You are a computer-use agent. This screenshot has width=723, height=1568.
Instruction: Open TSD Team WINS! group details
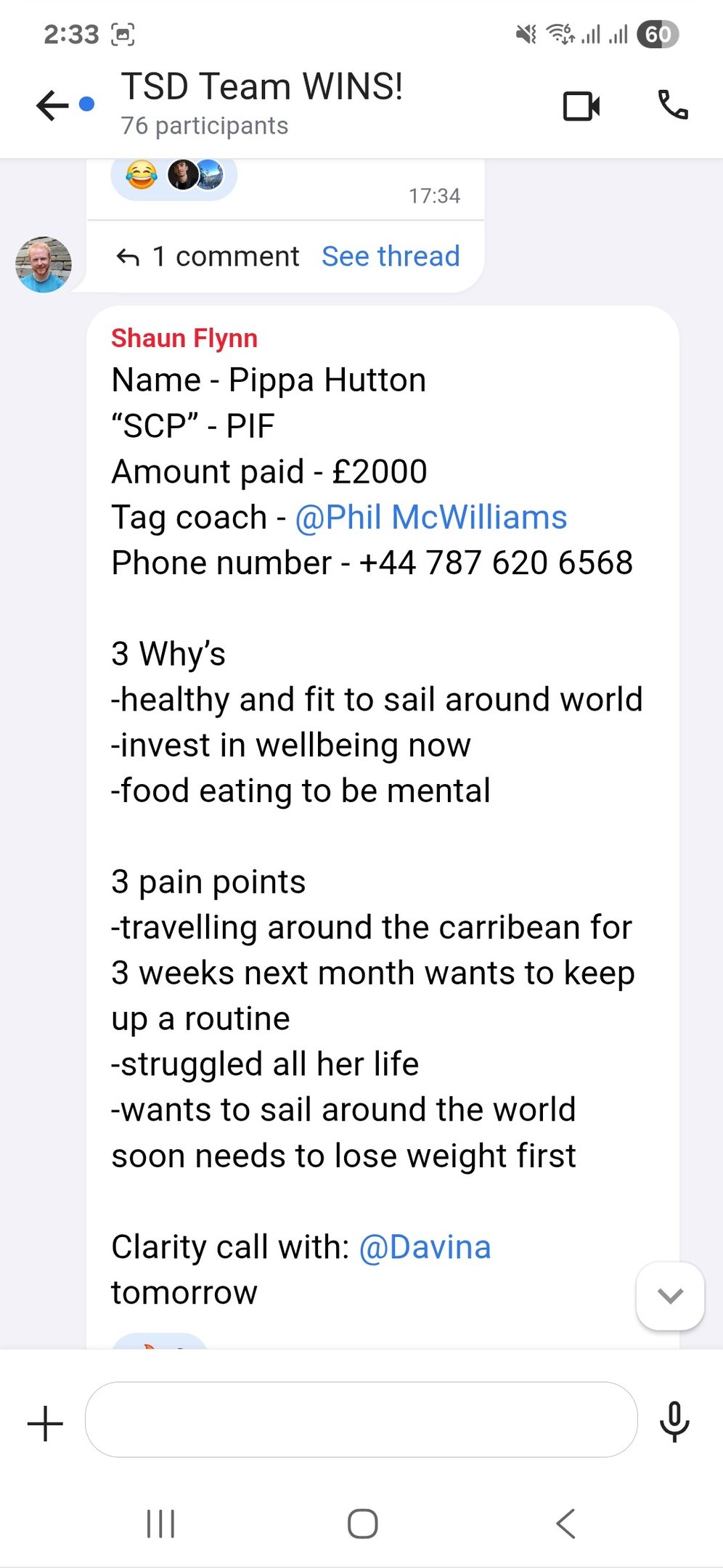pyautogui.click(x=261, y=102)
